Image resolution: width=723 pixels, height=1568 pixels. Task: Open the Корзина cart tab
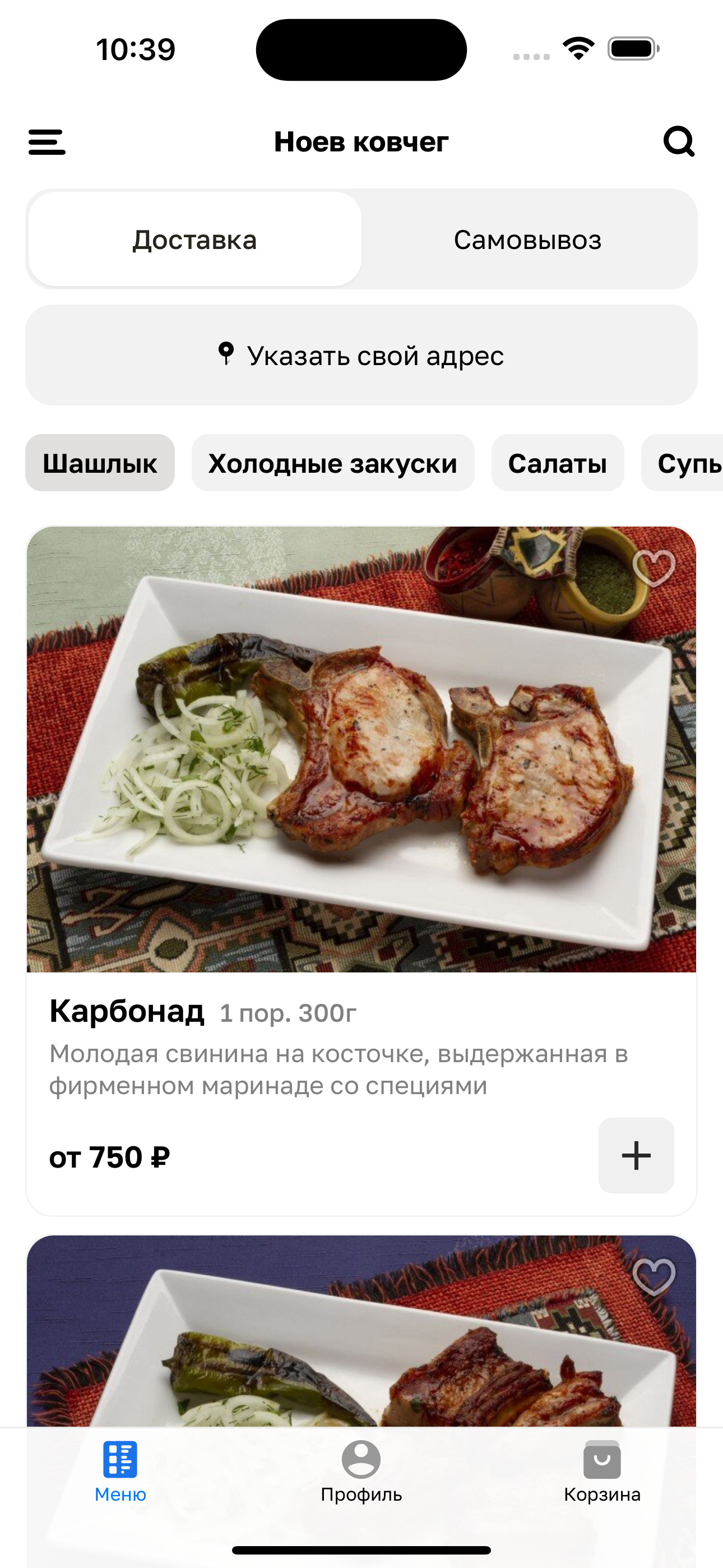[602, 1470]
